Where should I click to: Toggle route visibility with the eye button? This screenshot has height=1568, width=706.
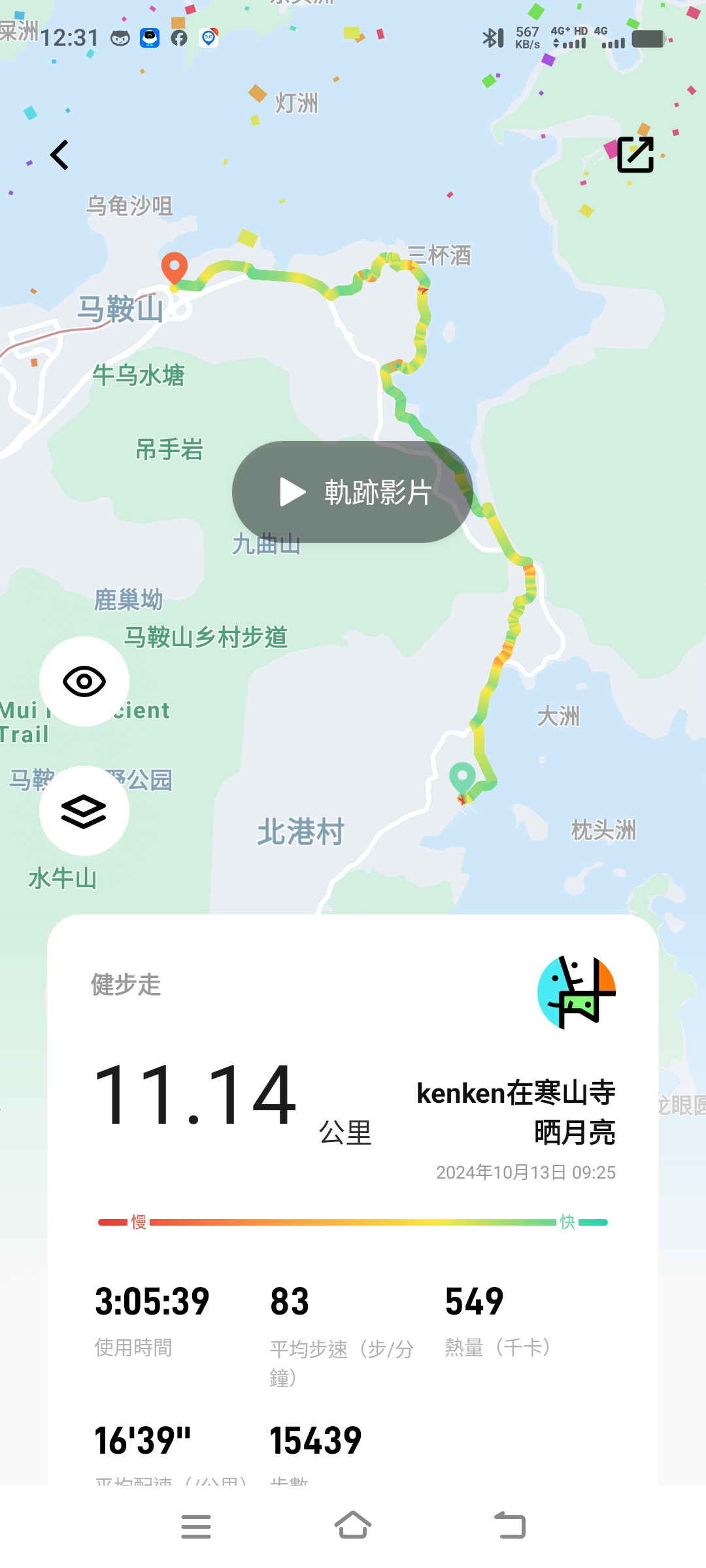tap(84, 681)
